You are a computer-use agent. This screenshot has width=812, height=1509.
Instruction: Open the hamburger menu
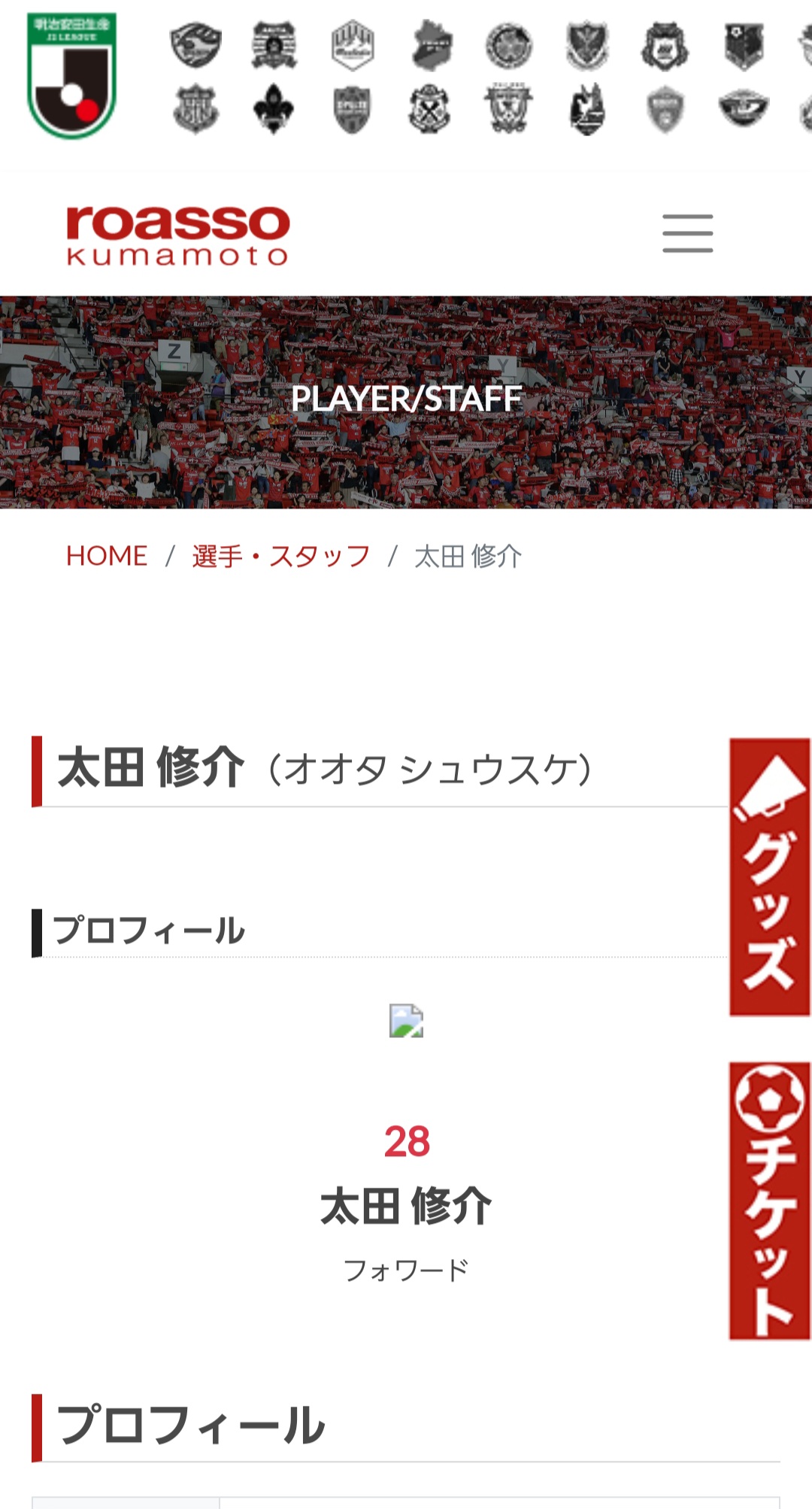(x=687, y=233)
